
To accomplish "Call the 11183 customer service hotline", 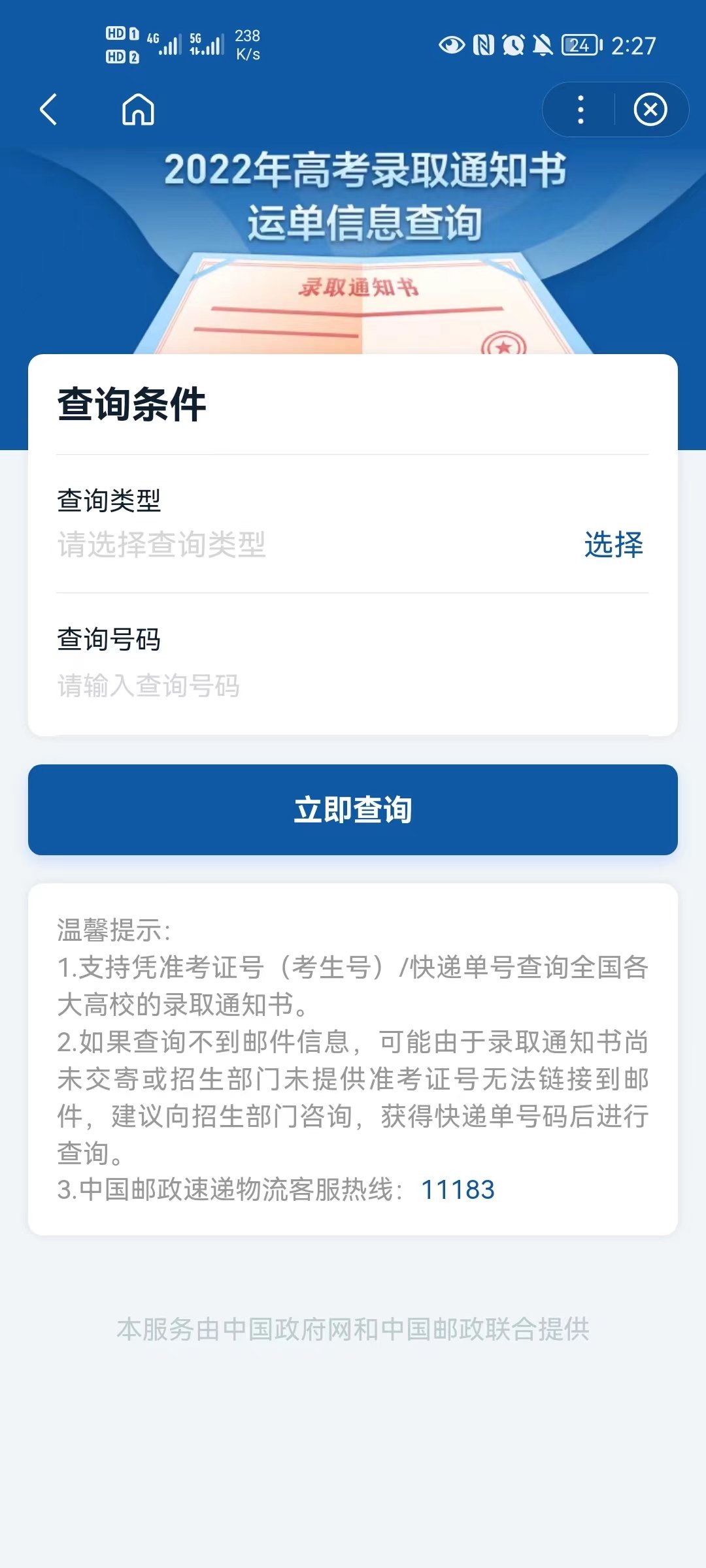I will point(458,1190).
